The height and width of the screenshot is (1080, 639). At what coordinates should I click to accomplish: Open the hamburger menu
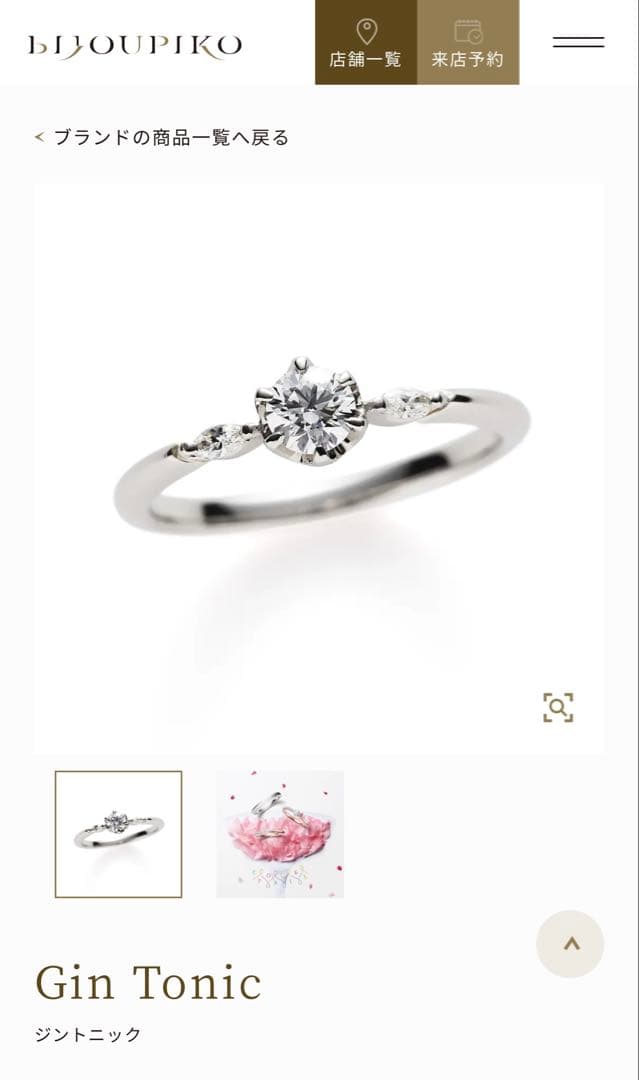coord(578,42)
